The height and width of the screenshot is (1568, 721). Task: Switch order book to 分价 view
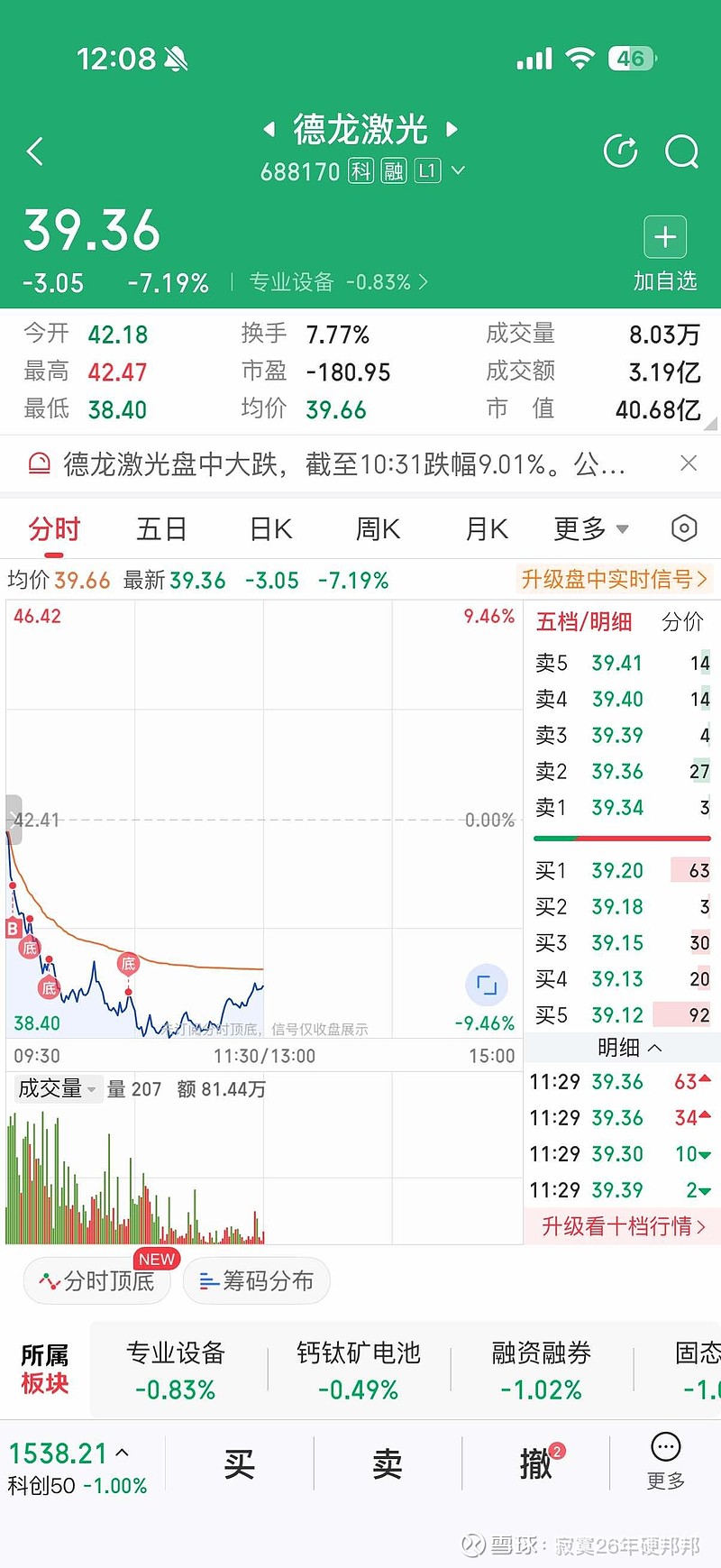pyautogui.click(x=682, y=621)
